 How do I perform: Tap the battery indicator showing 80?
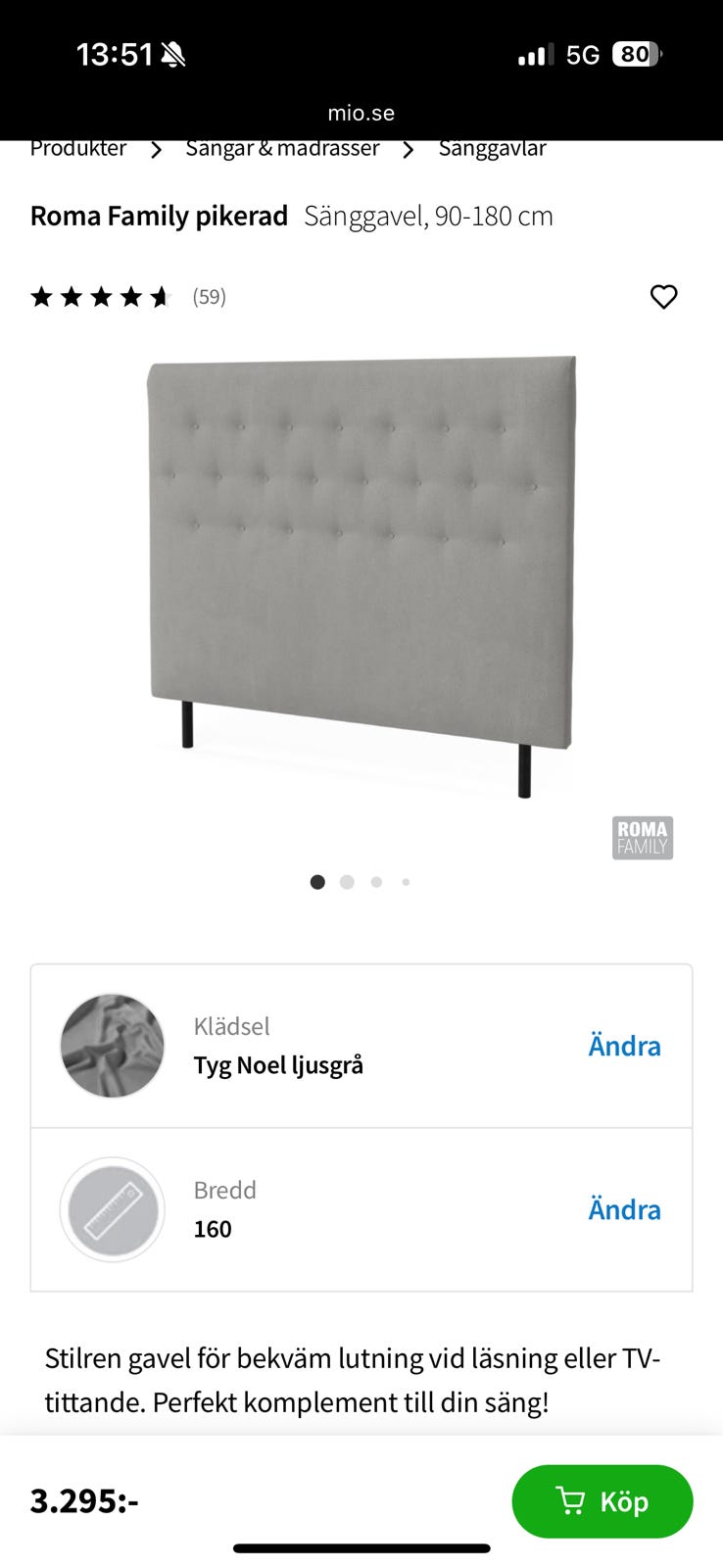[x=637, y=54]
